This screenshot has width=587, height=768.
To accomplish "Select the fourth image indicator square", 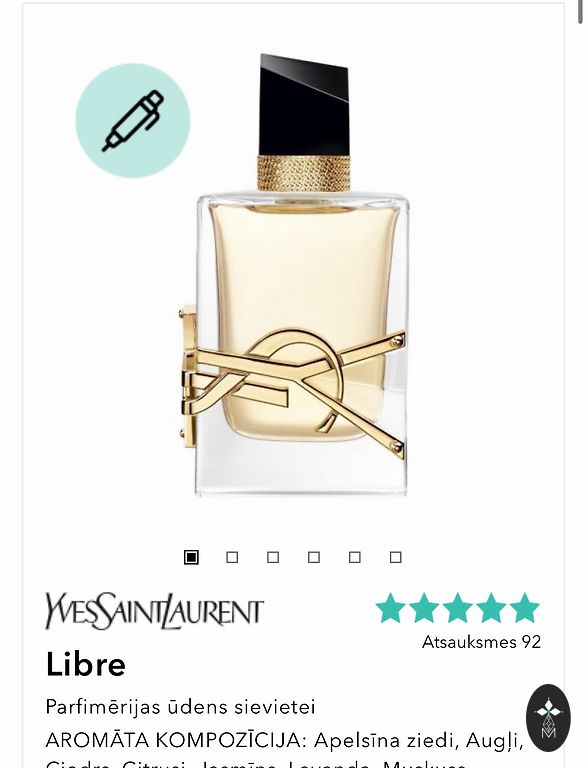I will [314, 557].
